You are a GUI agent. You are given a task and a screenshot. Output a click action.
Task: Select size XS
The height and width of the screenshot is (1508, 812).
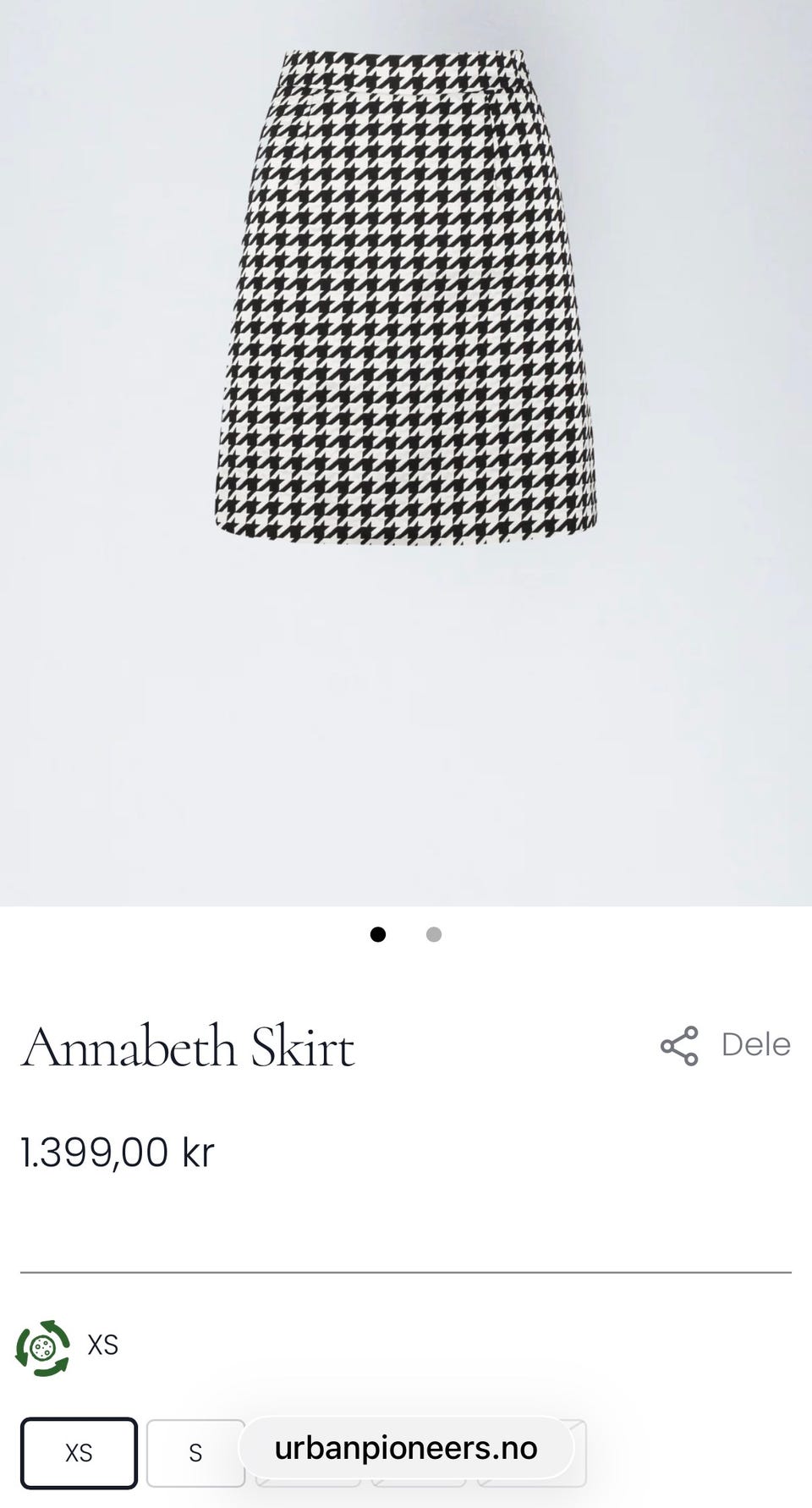79,1453
